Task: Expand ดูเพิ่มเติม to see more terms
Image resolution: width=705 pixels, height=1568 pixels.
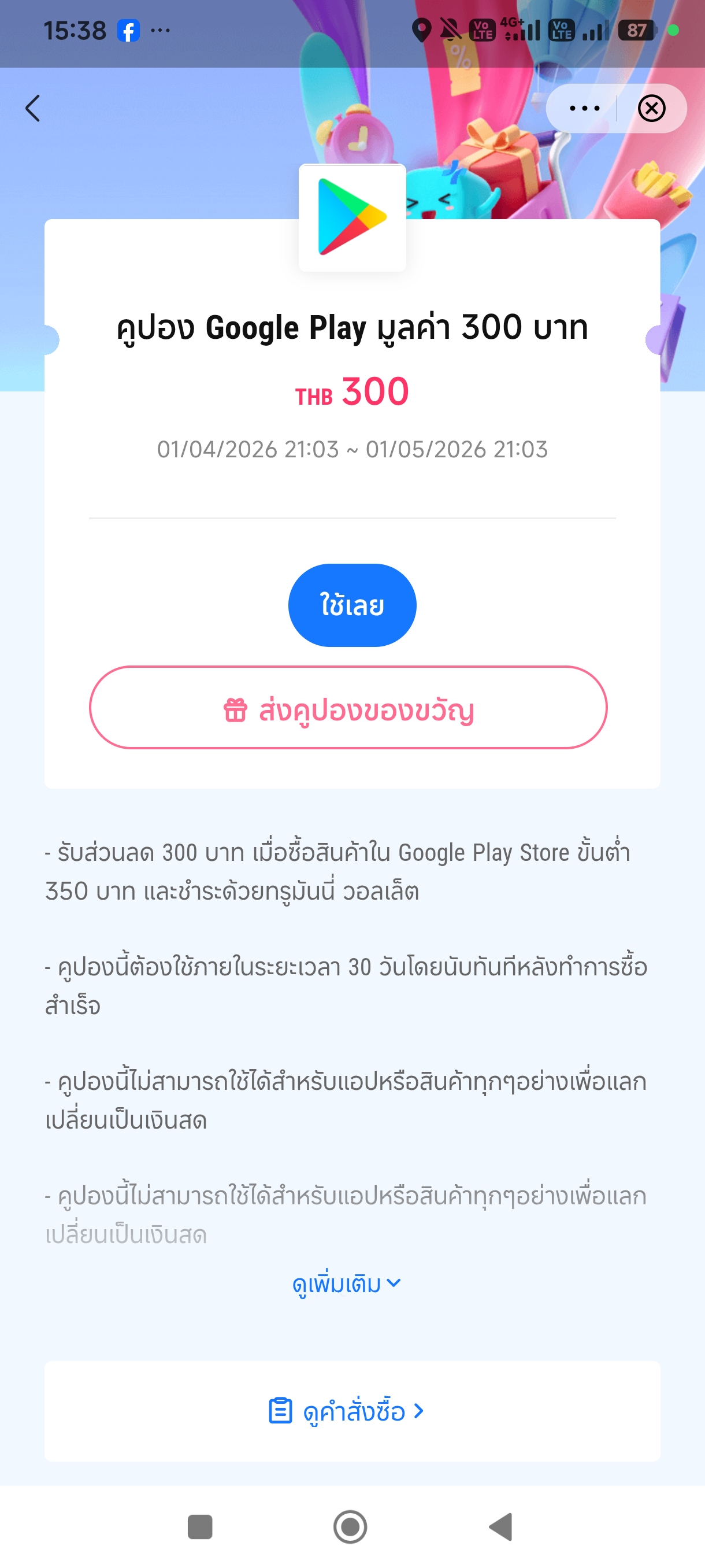Action: (x=346, y=1284)
